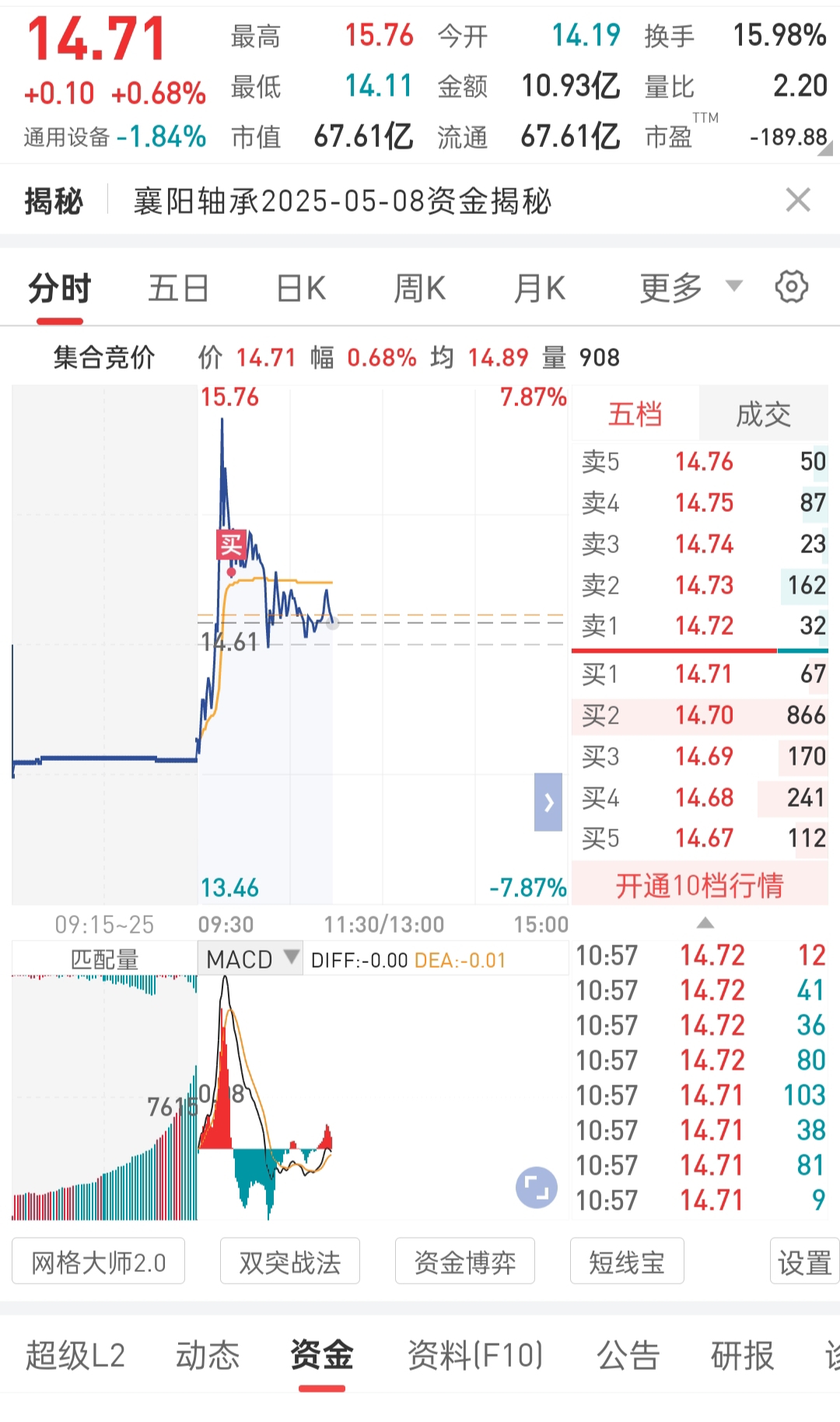Tap 开通10档行情 to unlock level-10 quotes

699,885
